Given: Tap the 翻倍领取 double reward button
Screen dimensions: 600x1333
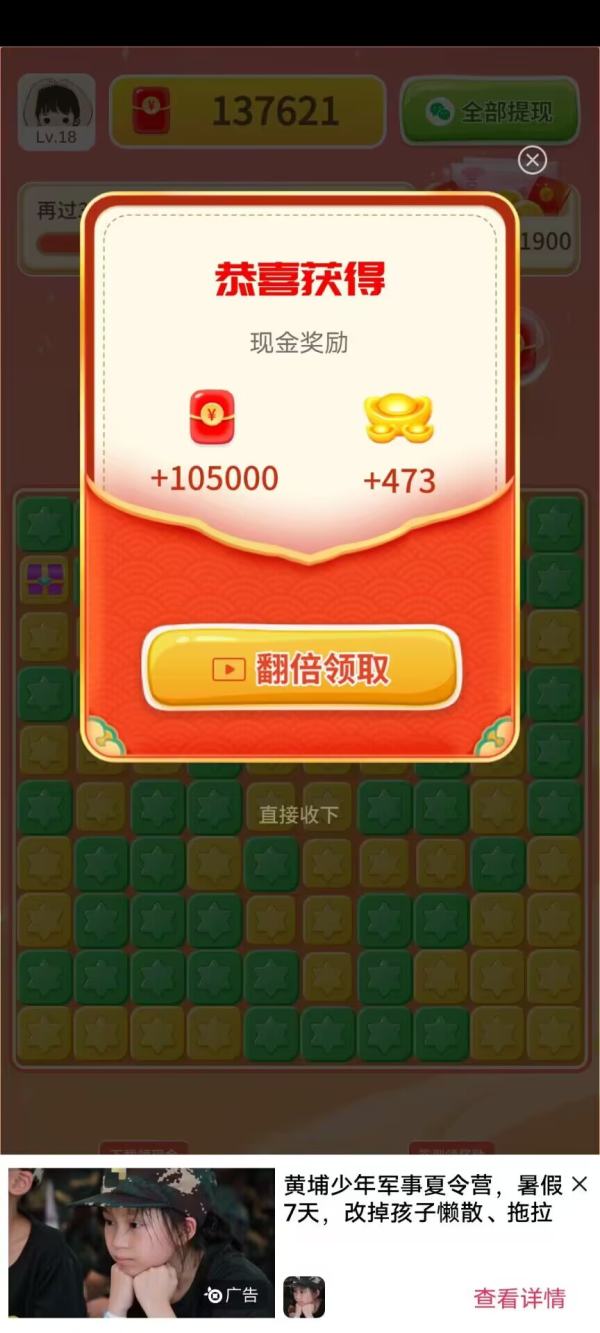Looking at the screenshot, I should pyautogui.click(x=301, y=668).
